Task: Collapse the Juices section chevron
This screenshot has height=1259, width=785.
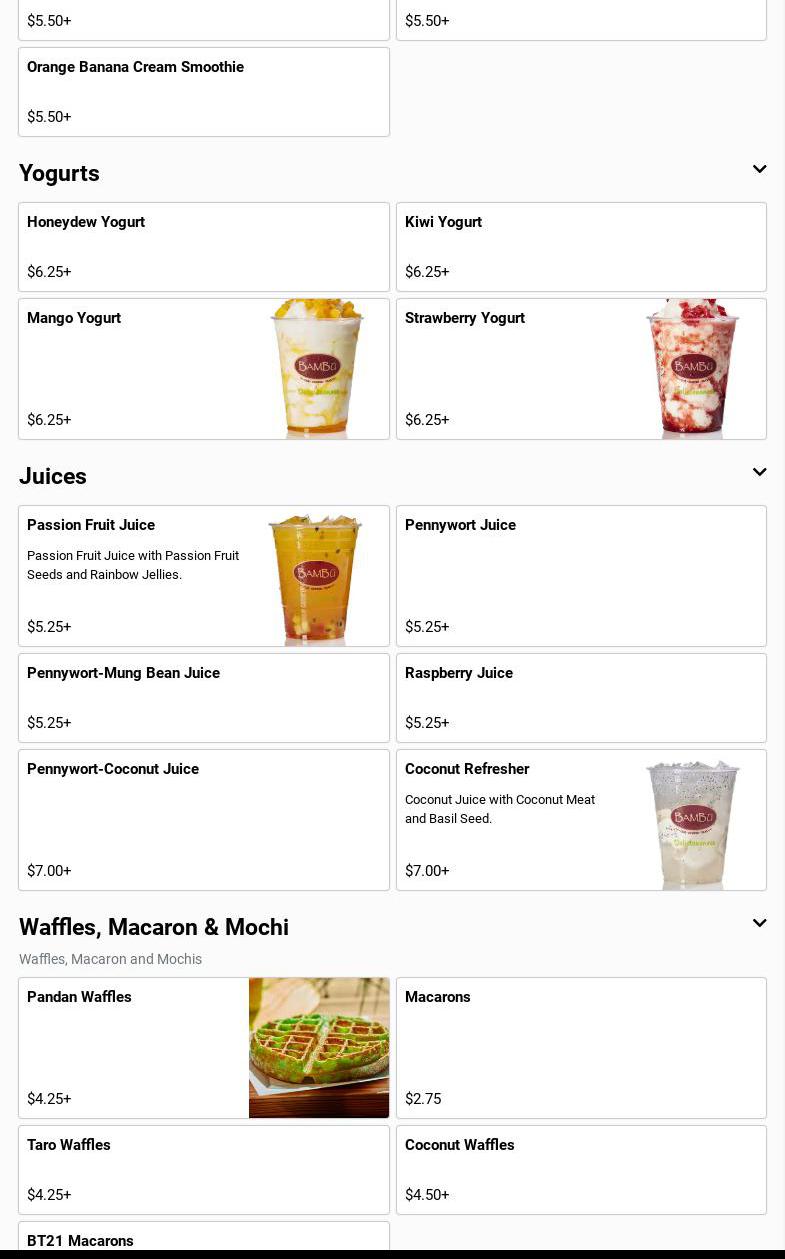Action: click(759, 472)
